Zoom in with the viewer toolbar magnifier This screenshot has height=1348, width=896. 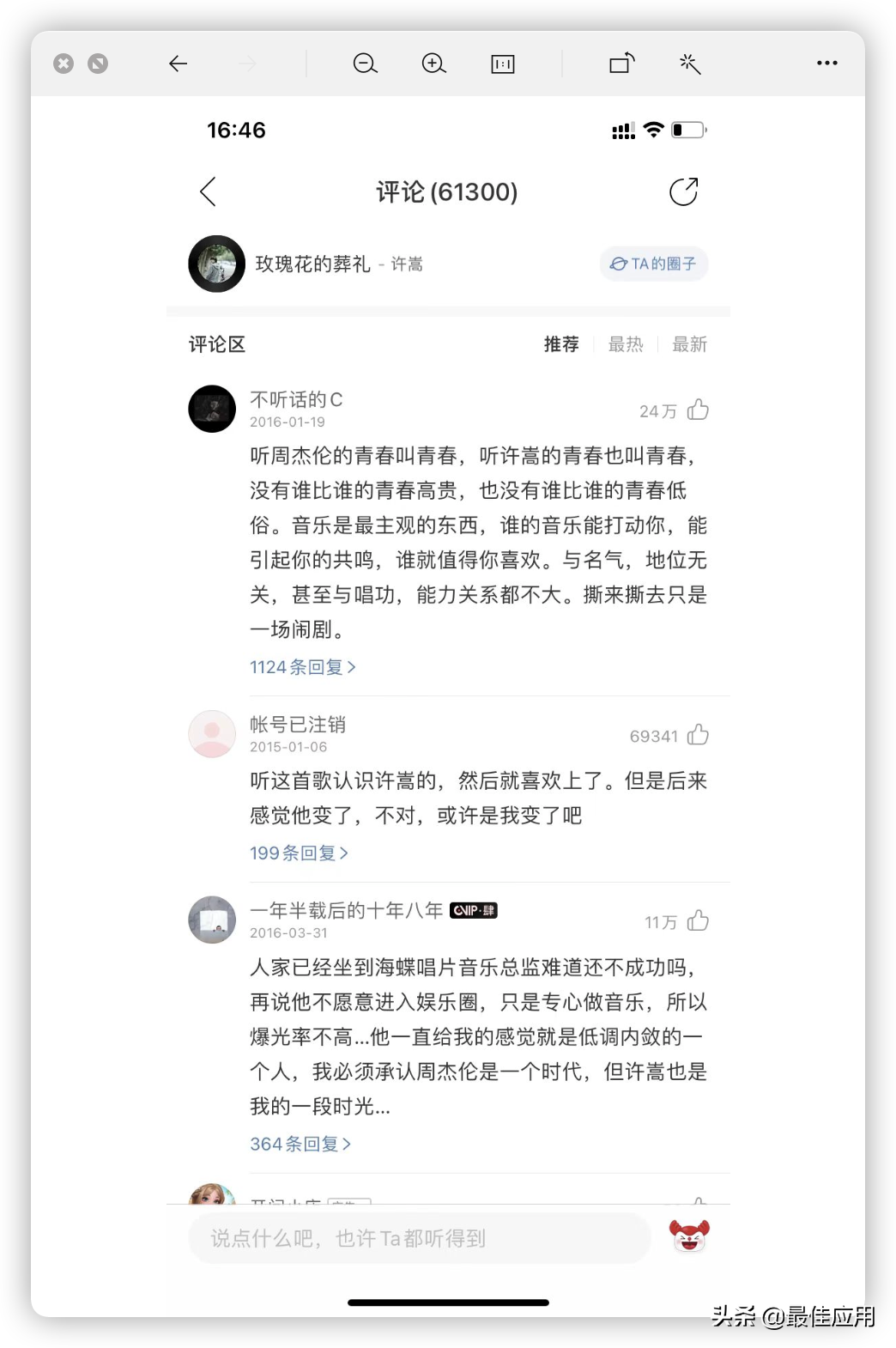pyautogui.click(x=433, y=64)
